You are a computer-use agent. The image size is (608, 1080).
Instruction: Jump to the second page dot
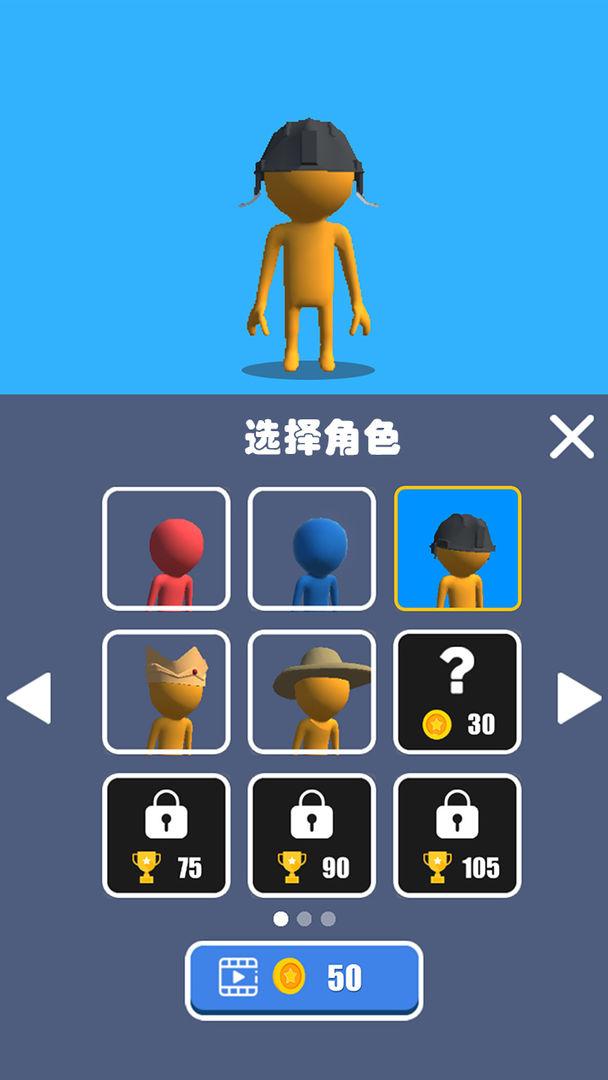coord(304,918)
